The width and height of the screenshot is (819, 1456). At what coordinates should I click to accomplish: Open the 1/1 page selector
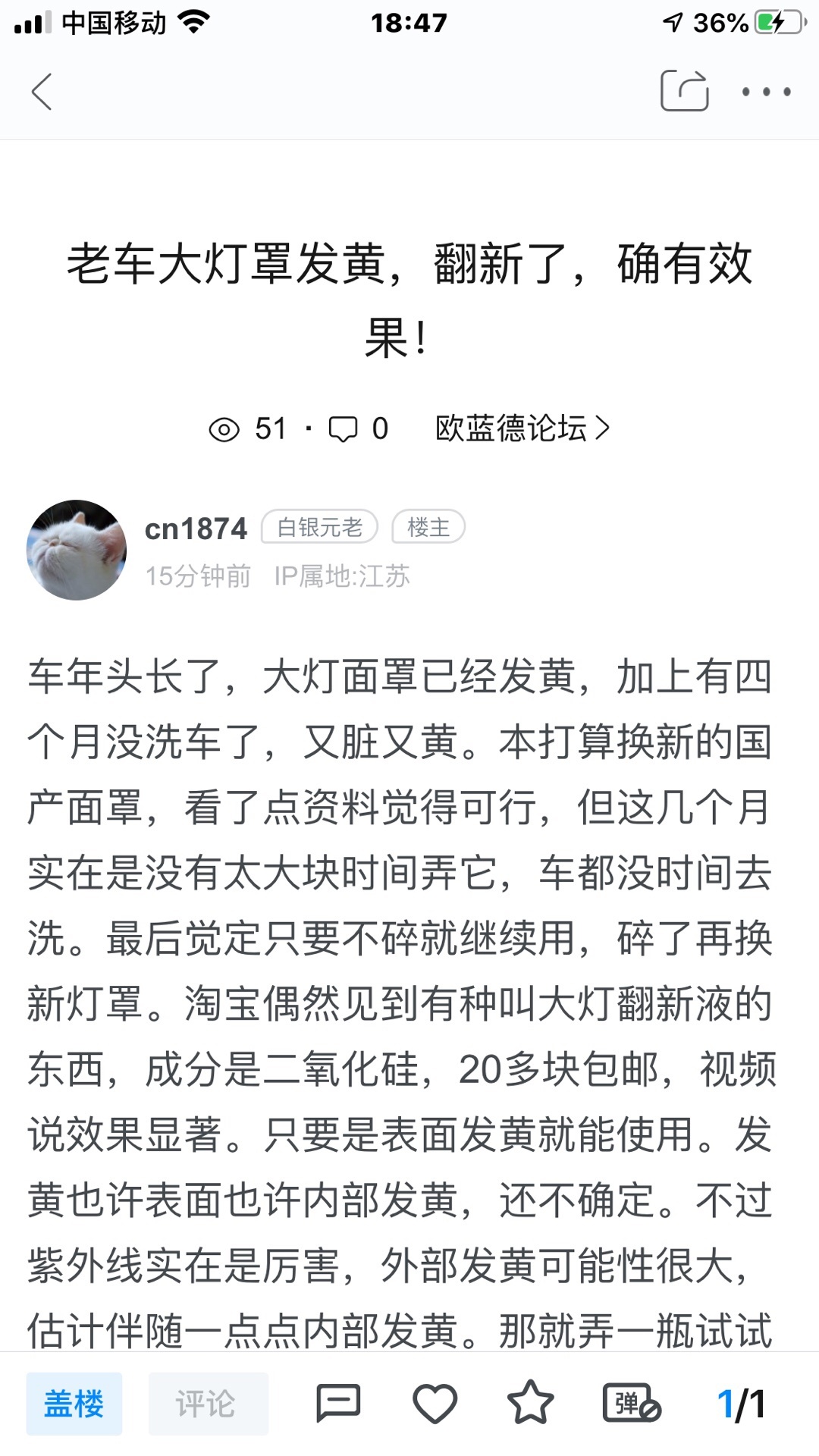(x=741, y=1404)
